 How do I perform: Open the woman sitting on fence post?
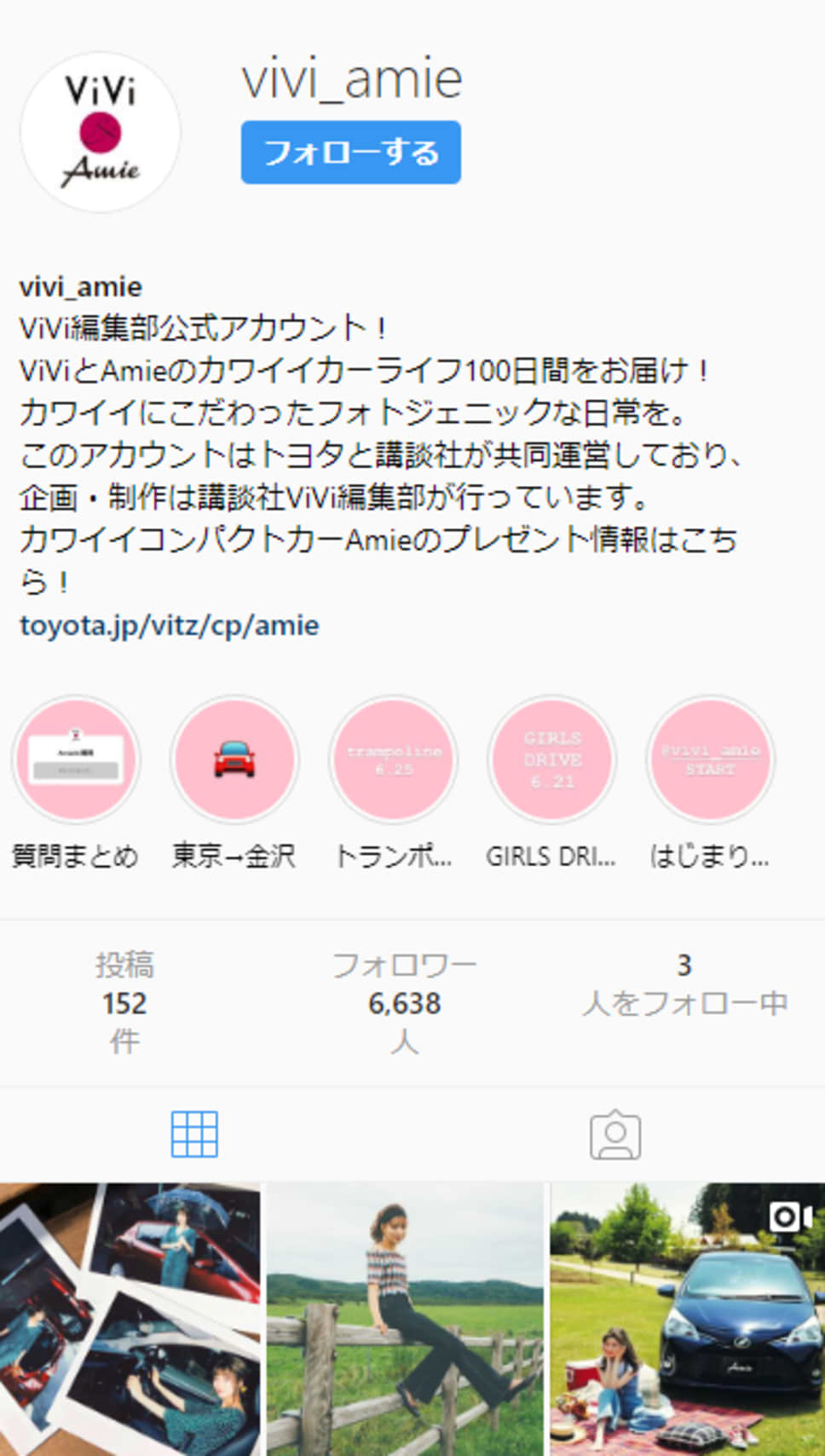pyautogui.click(x=405, y=1318)
